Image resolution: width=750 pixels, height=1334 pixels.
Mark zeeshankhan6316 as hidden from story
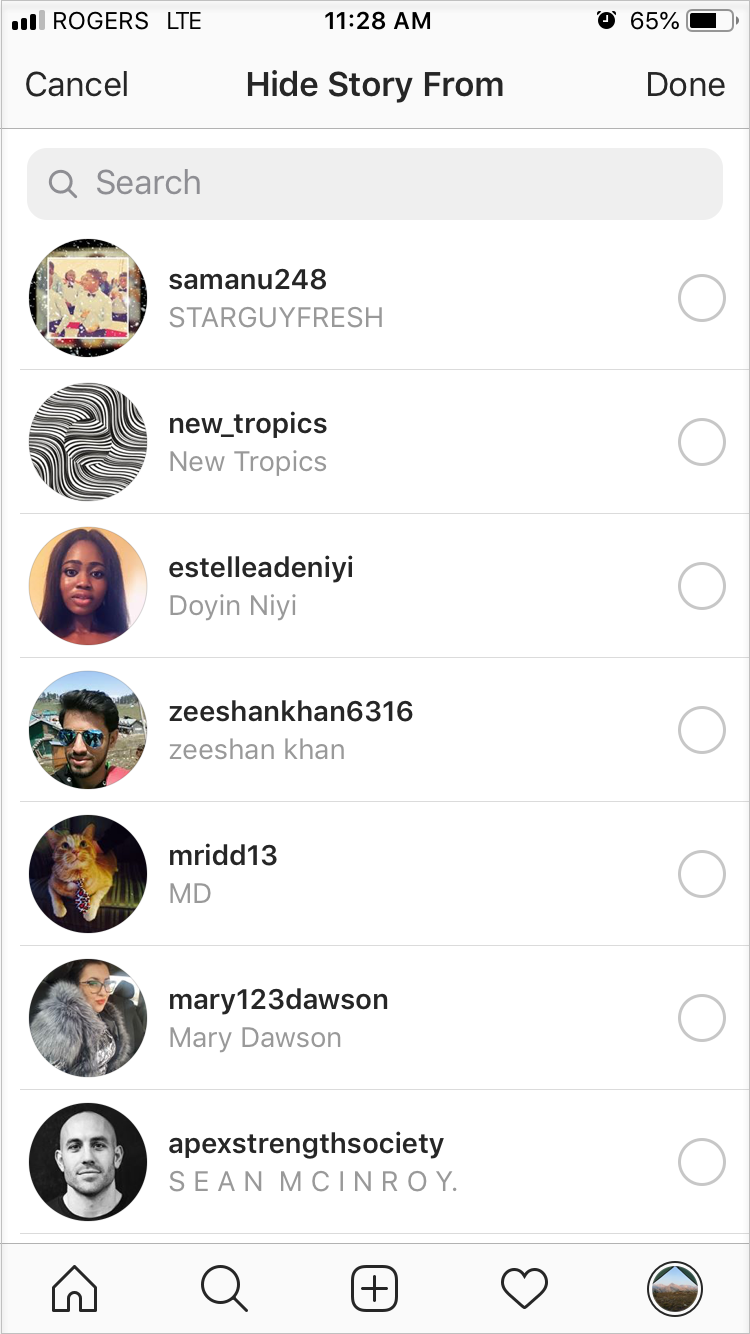701,730
